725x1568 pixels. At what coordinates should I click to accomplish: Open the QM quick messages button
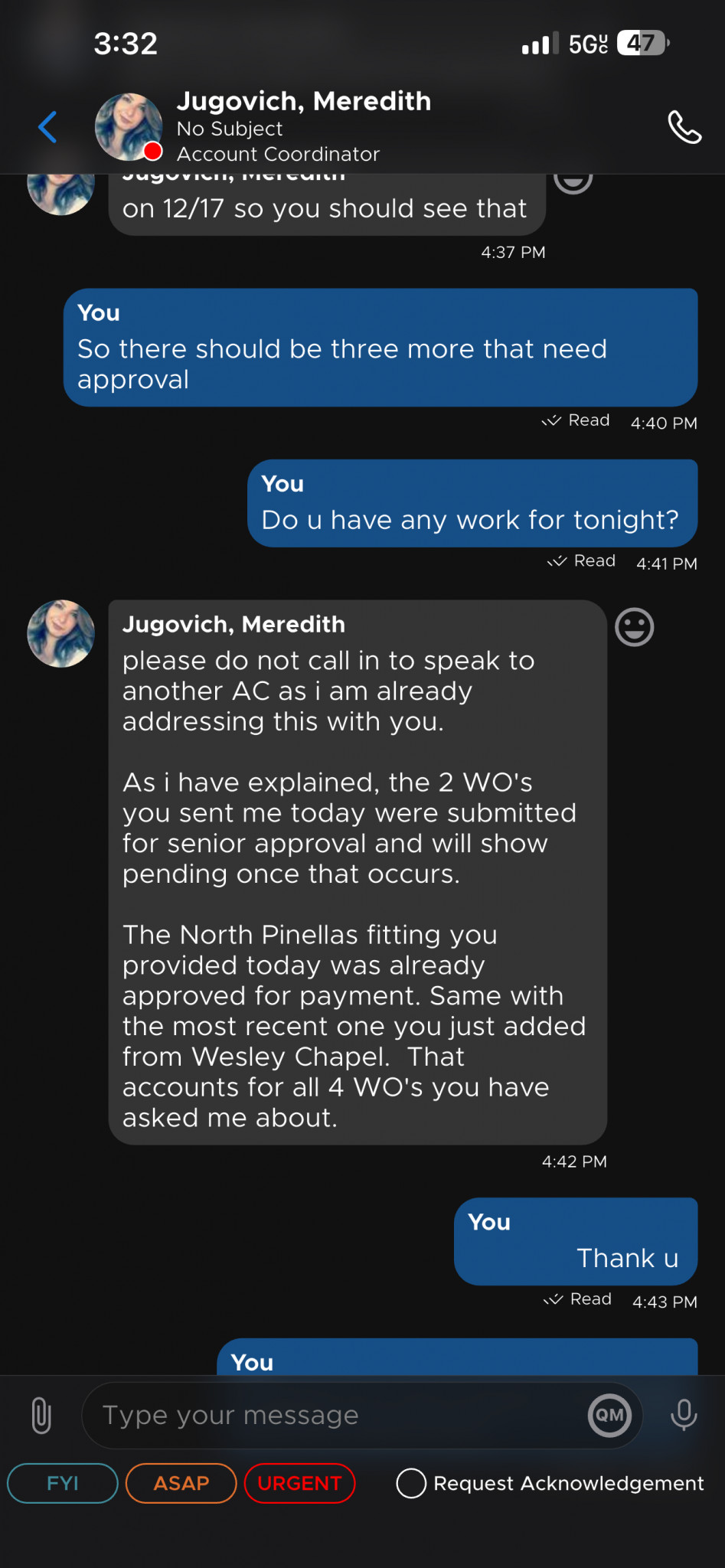pos(609,1415)
